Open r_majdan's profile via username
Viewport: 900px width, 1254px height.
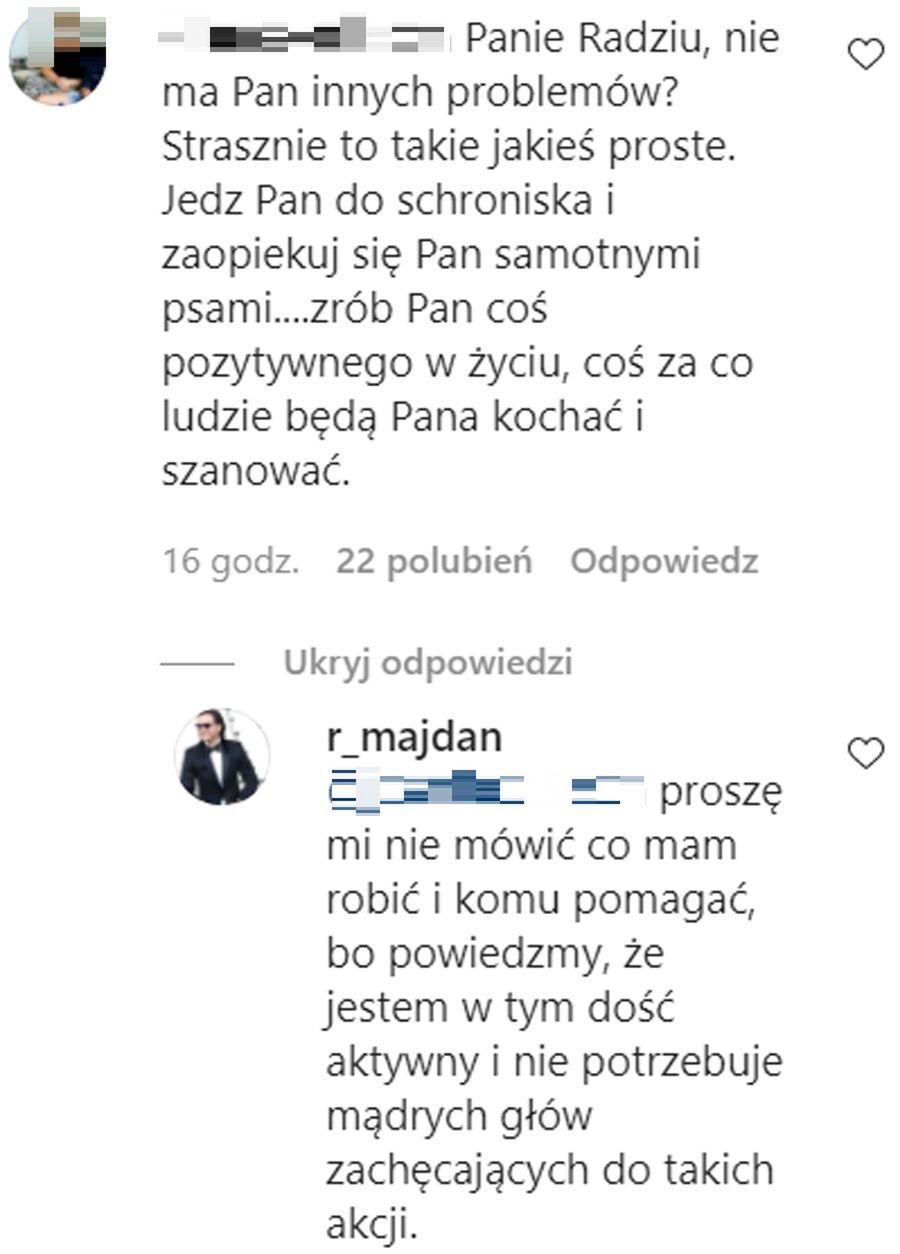click(414, 738)
